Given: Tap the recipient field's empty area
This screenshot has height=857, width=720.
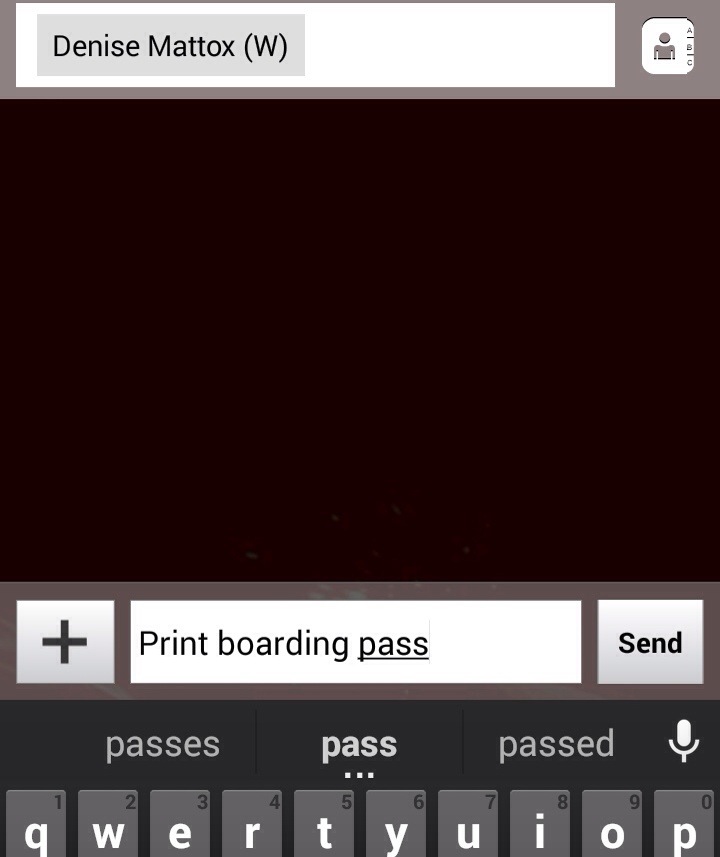Looking at the screenshot, I should coord(460,46).
